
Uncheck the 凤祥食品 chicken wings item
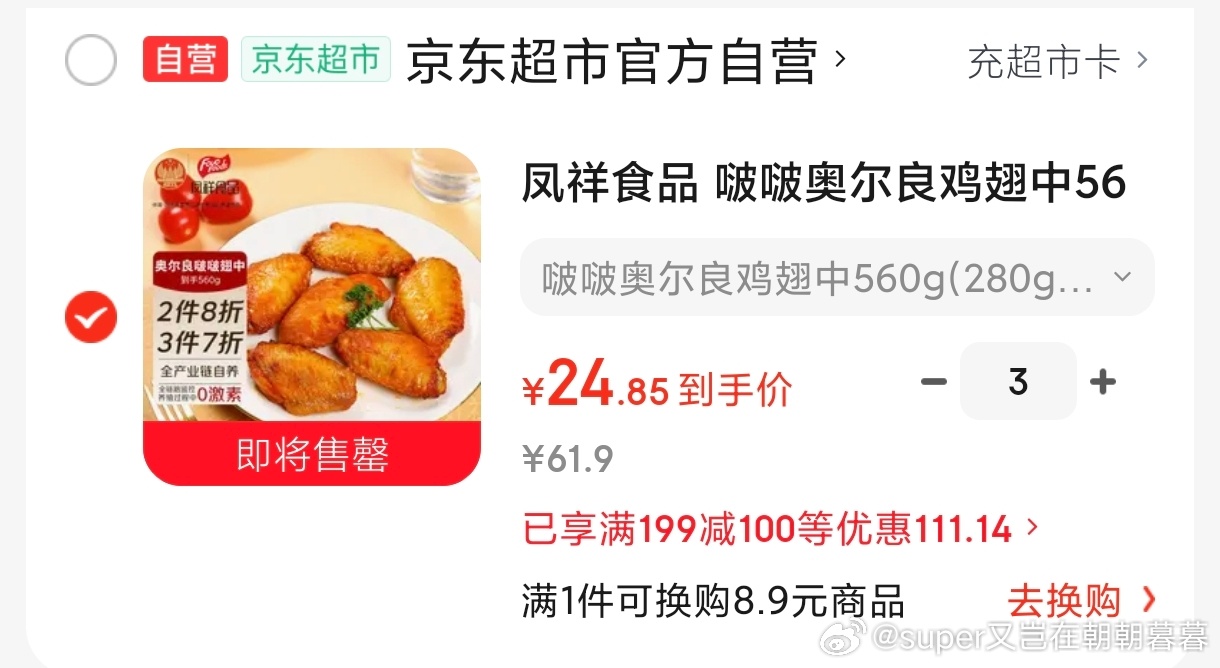point(91,317)
